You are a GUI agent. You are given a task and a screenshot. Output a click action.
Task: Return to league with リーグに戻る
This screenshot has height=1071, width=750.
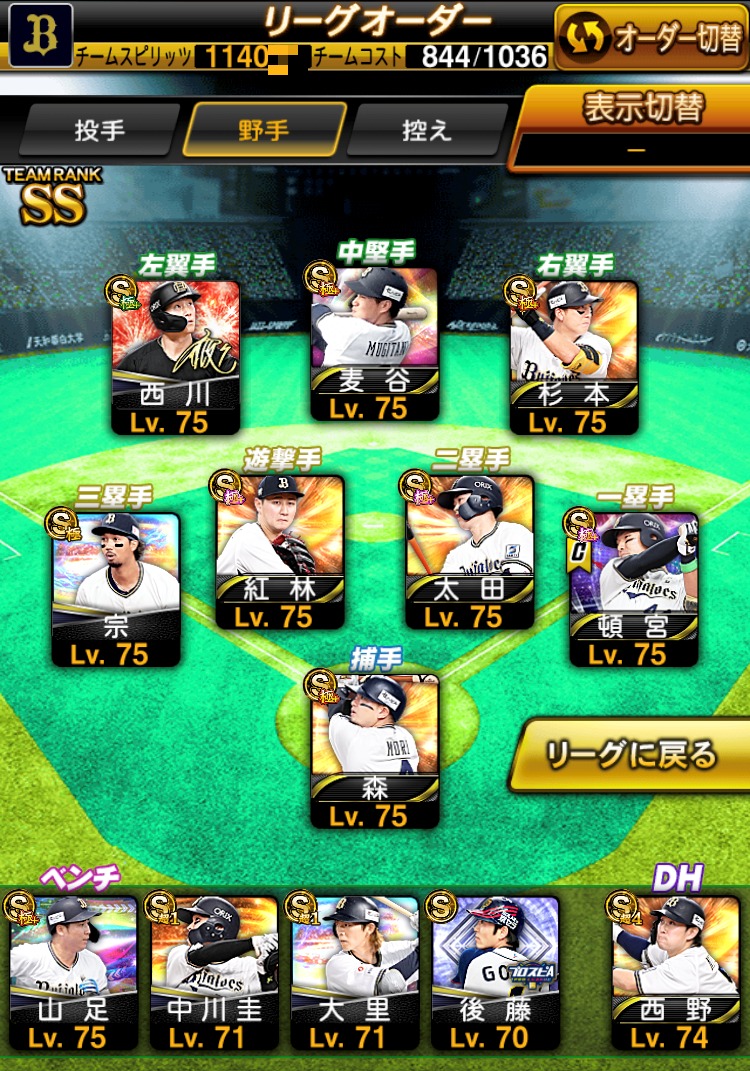[630, 755]
